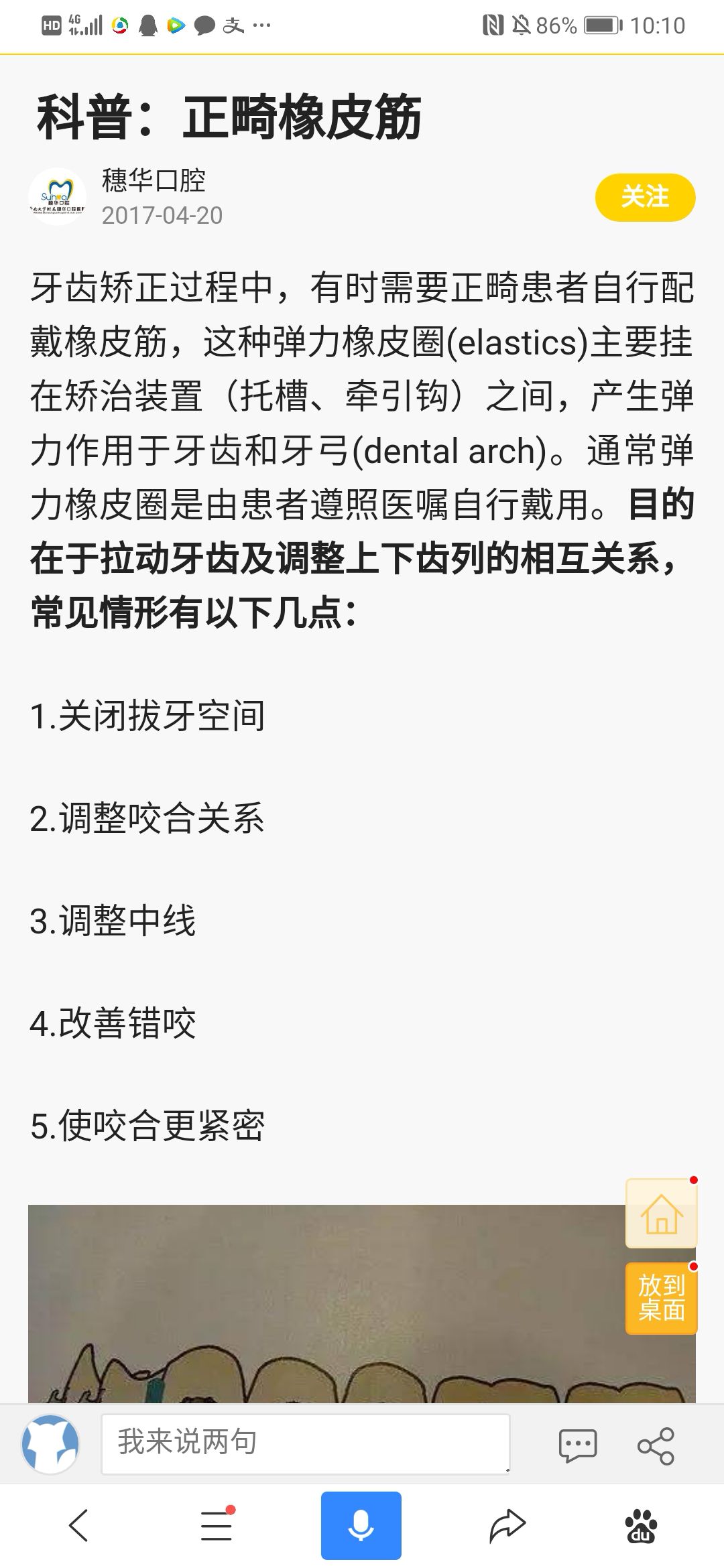Viewport: 724px width, 1568px height.
Task: Open the 穗华口腔 author avatar
Action: pos(58,197)
